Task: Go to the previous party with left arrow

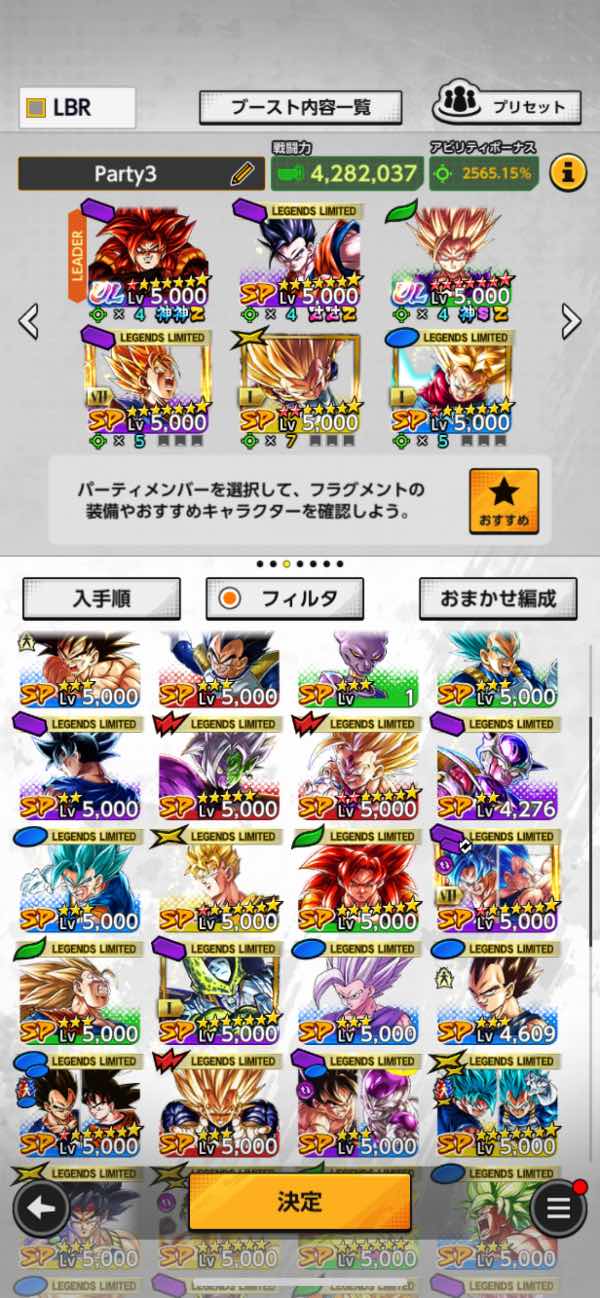Action: [29, 321]
